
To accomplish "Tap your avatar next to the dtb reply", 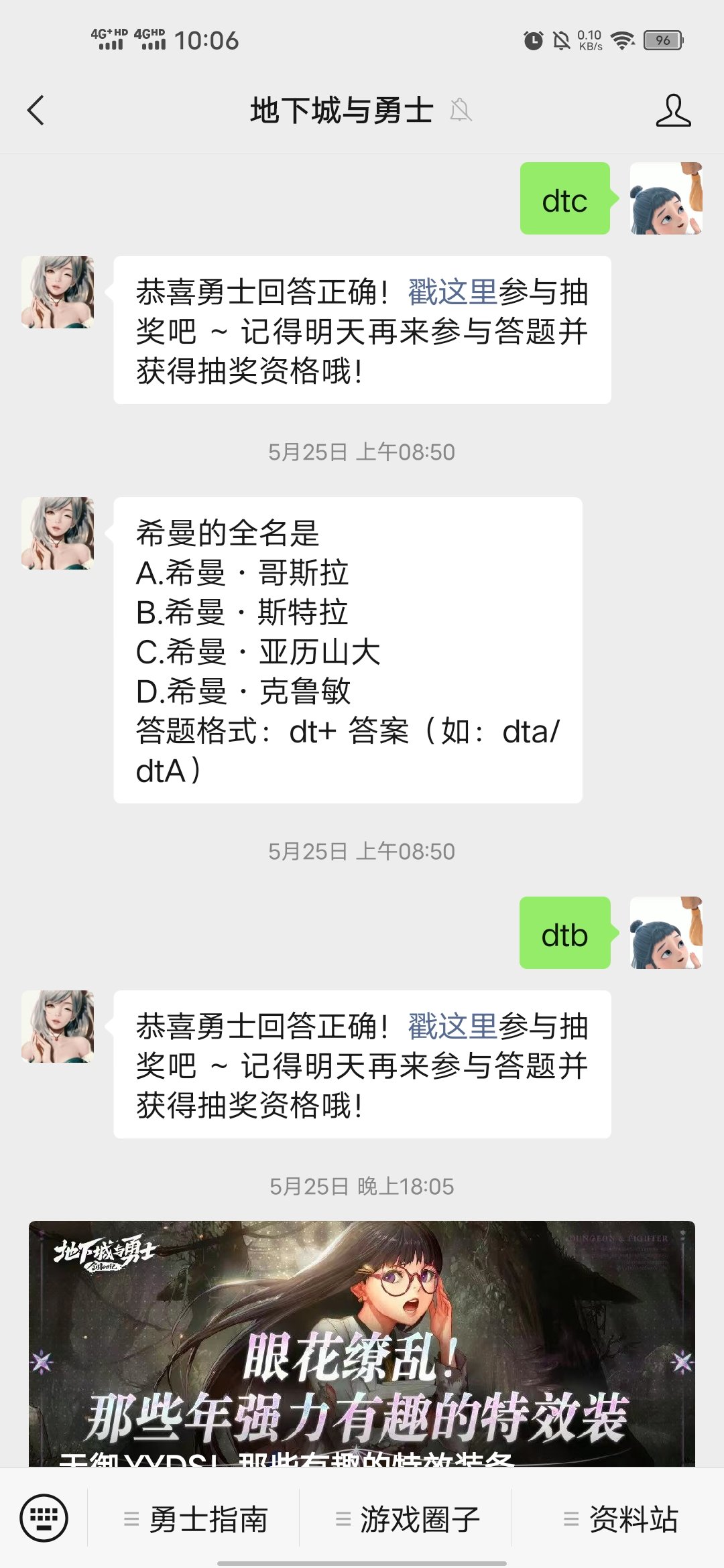I will [667, 936].
